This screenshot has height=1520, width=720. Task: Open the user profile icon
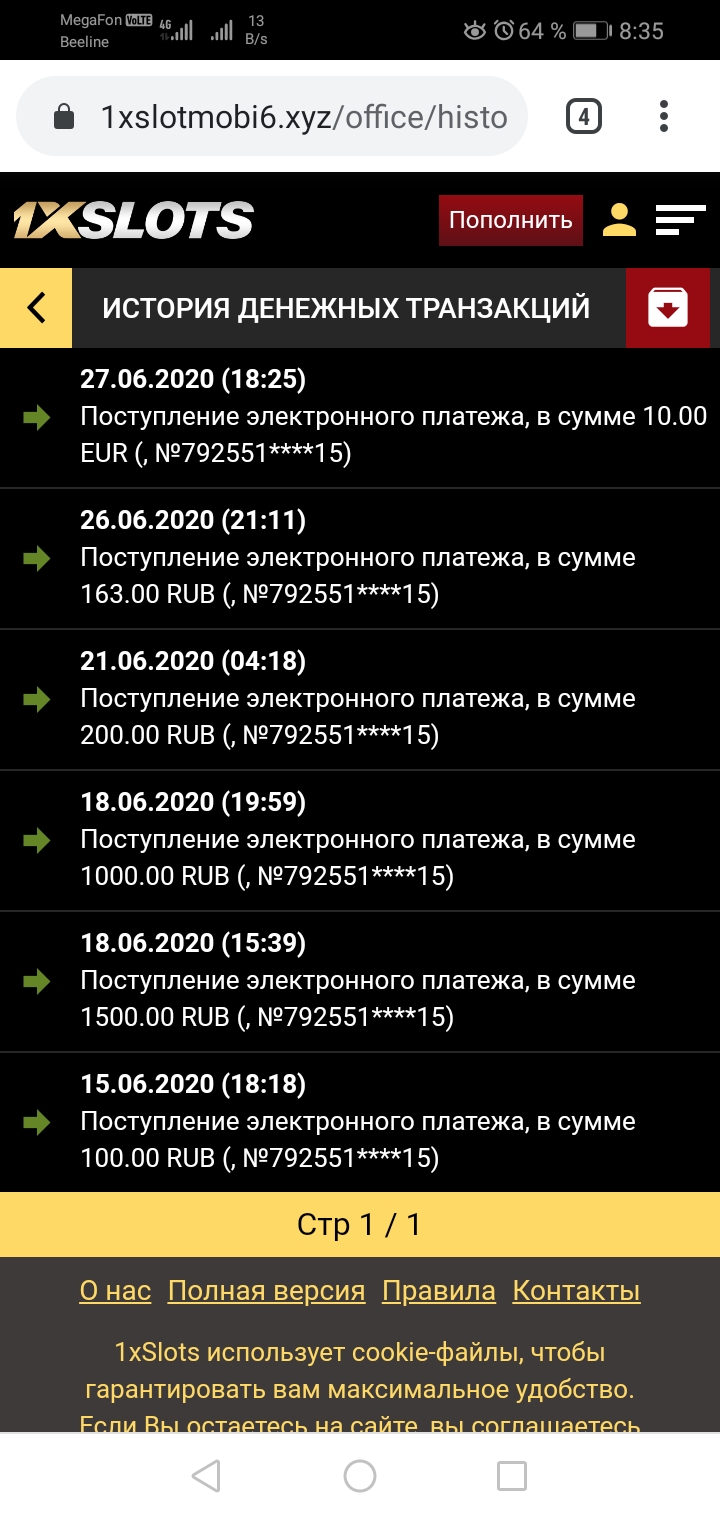tap(619, 220)
